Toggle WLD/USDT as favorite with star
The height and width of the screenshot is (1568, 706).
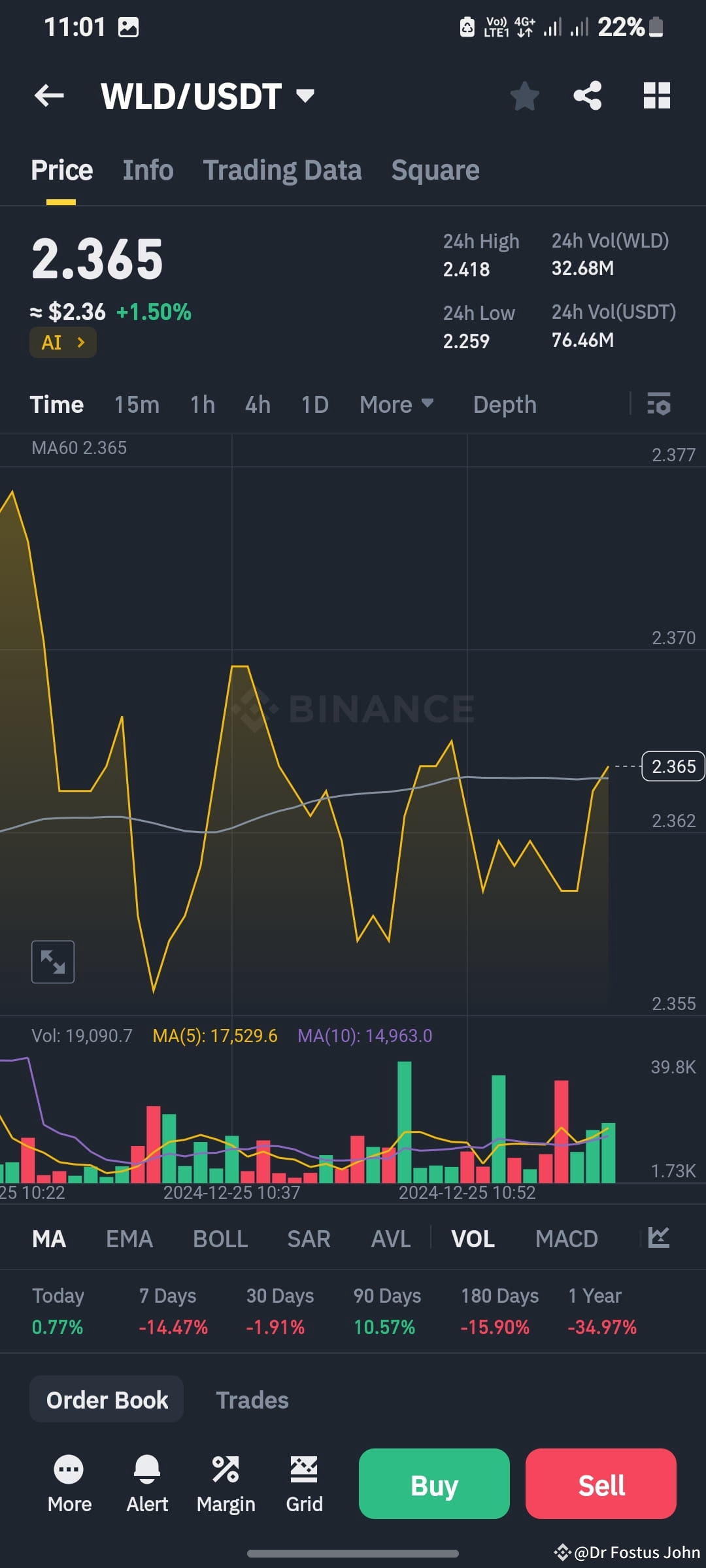tap(524, 95)
